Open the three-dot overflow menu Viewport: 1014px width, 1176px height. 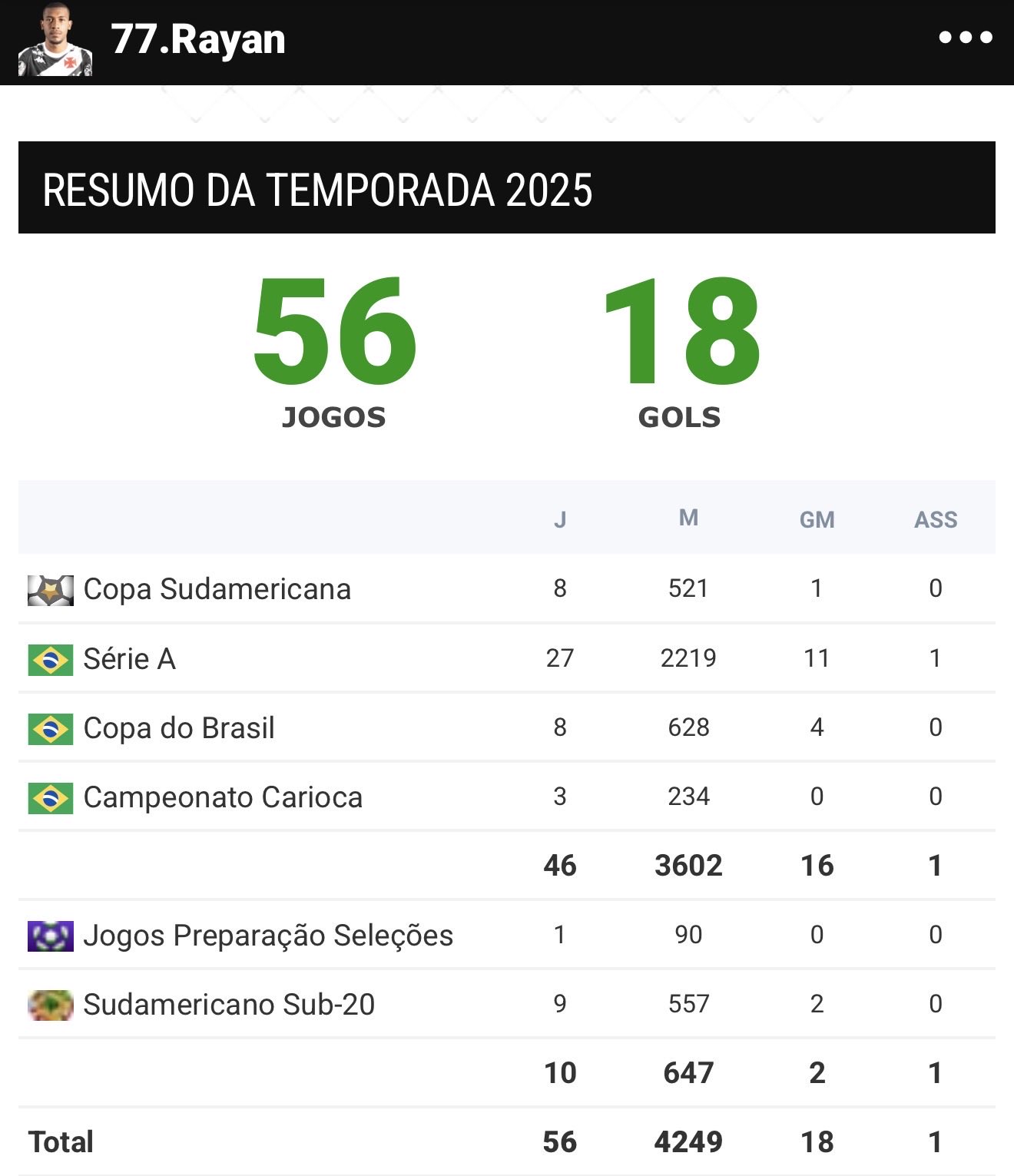pyautogui.click(x=965, y=37)
